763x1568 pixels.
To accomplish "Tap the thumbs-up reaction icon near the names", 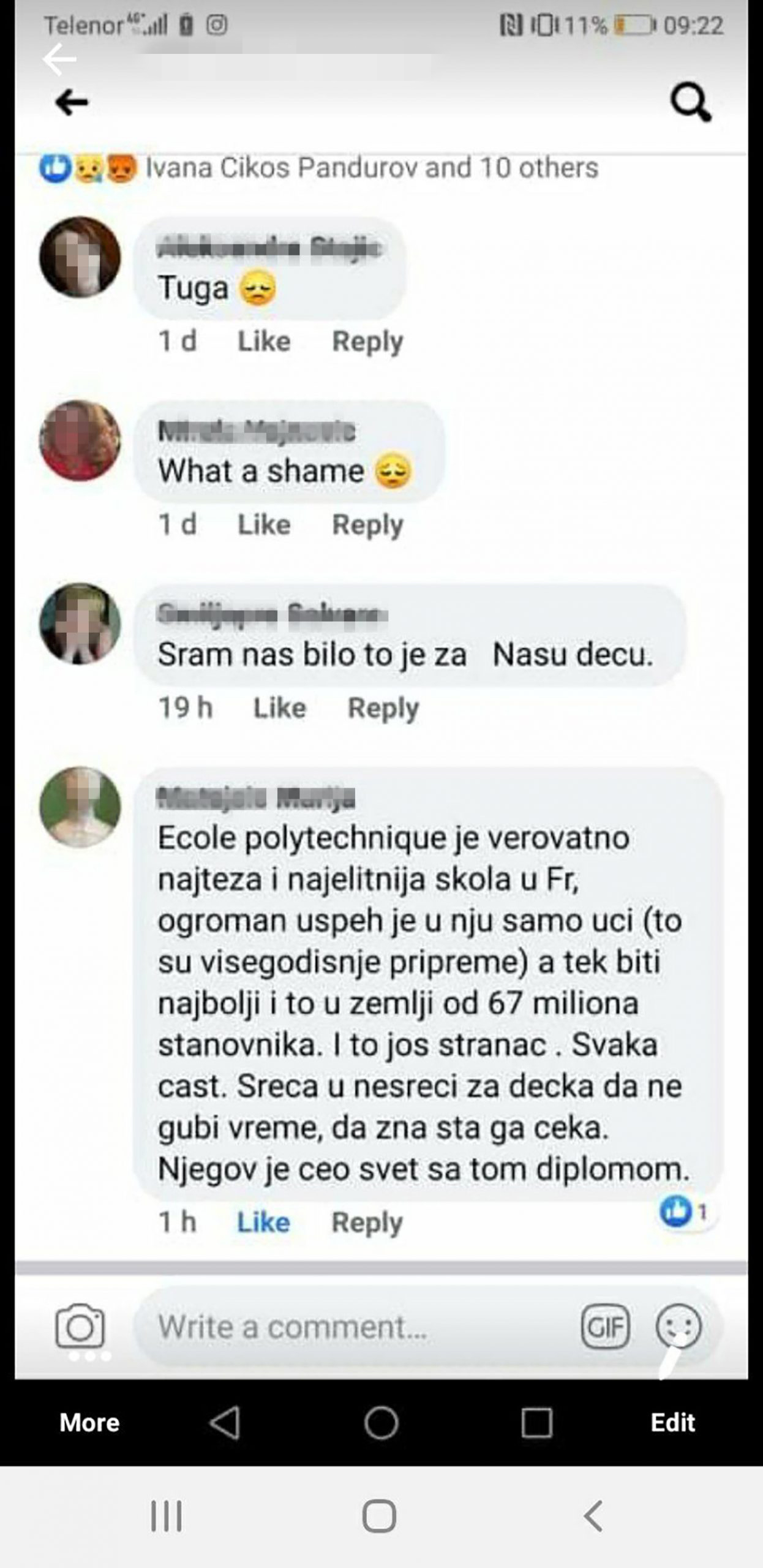I will pyautogui.click(x=55, y=168).
